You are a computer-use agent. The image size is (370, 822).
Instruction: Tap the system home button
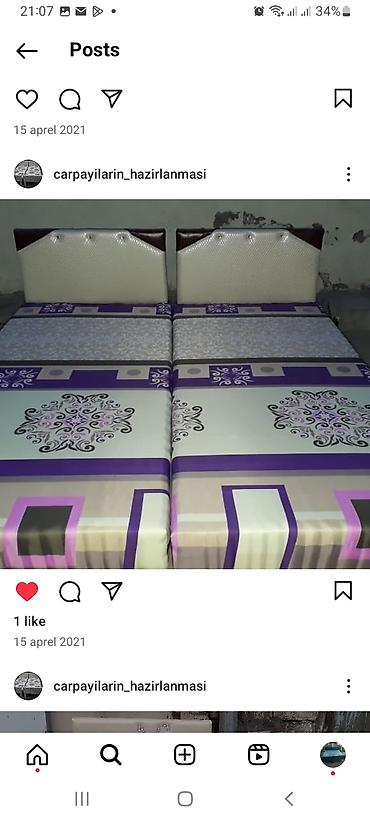pyautogui.click(x=185, y=799)
